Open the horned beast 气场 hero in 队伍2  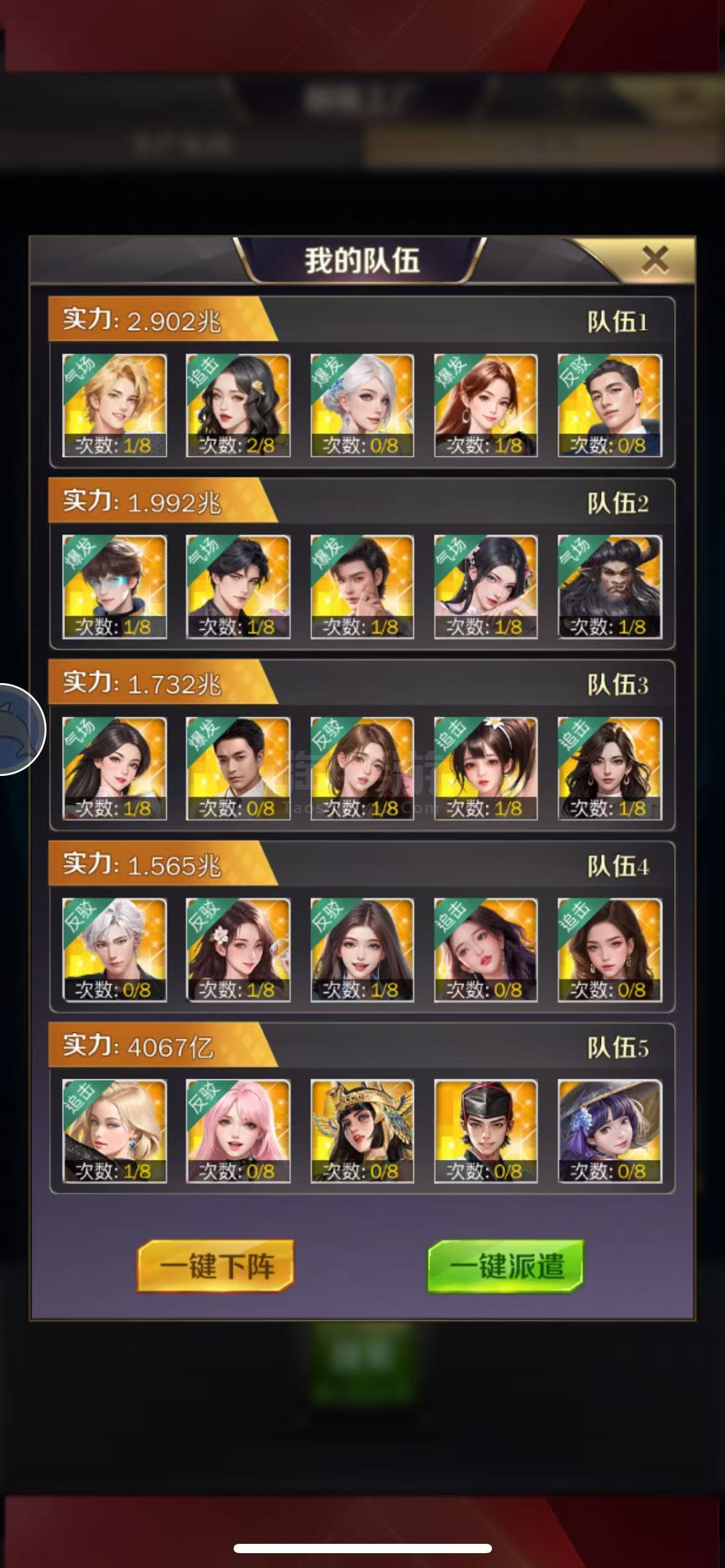pos(610,587)
